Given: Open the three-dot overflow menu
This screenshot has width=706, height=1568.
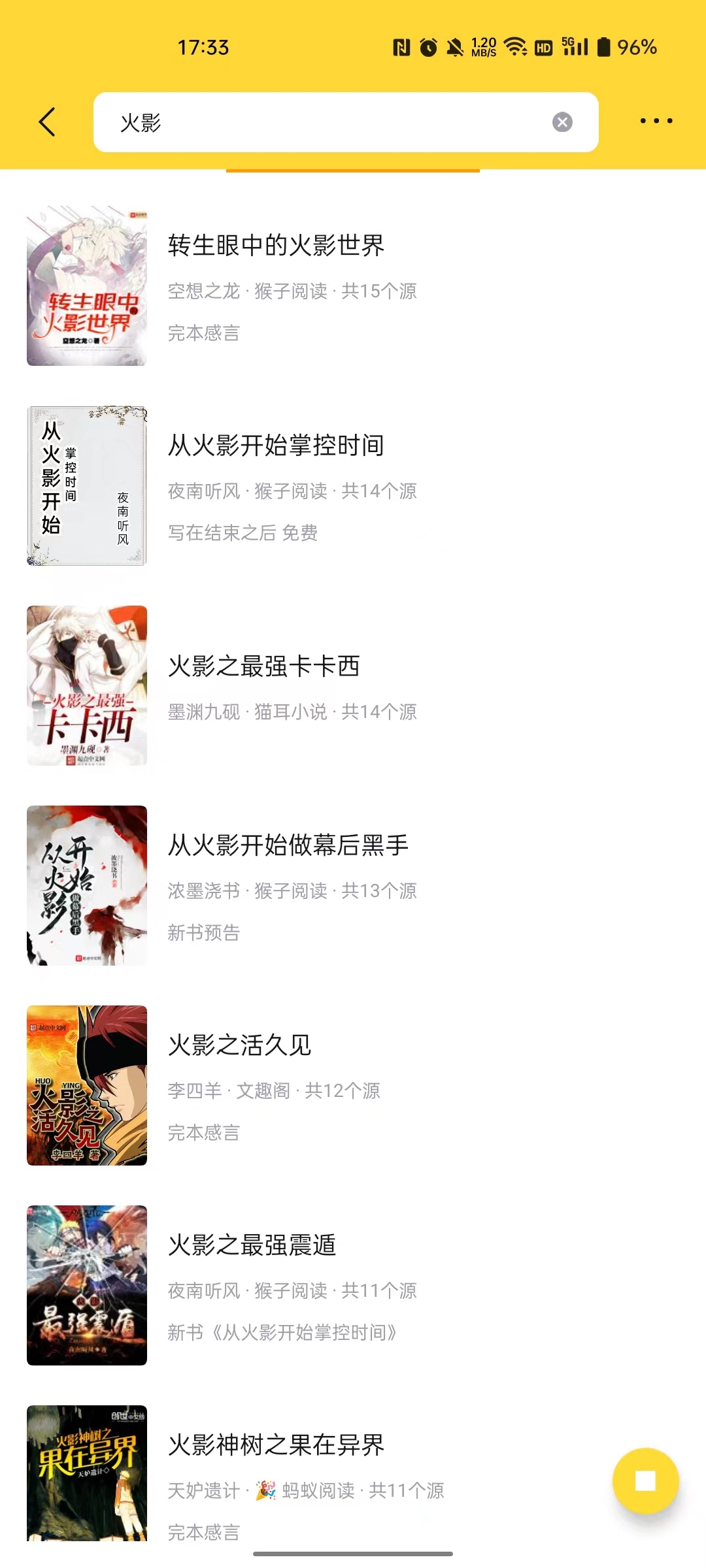Looking at the screenshot, I should pos(656,121).
